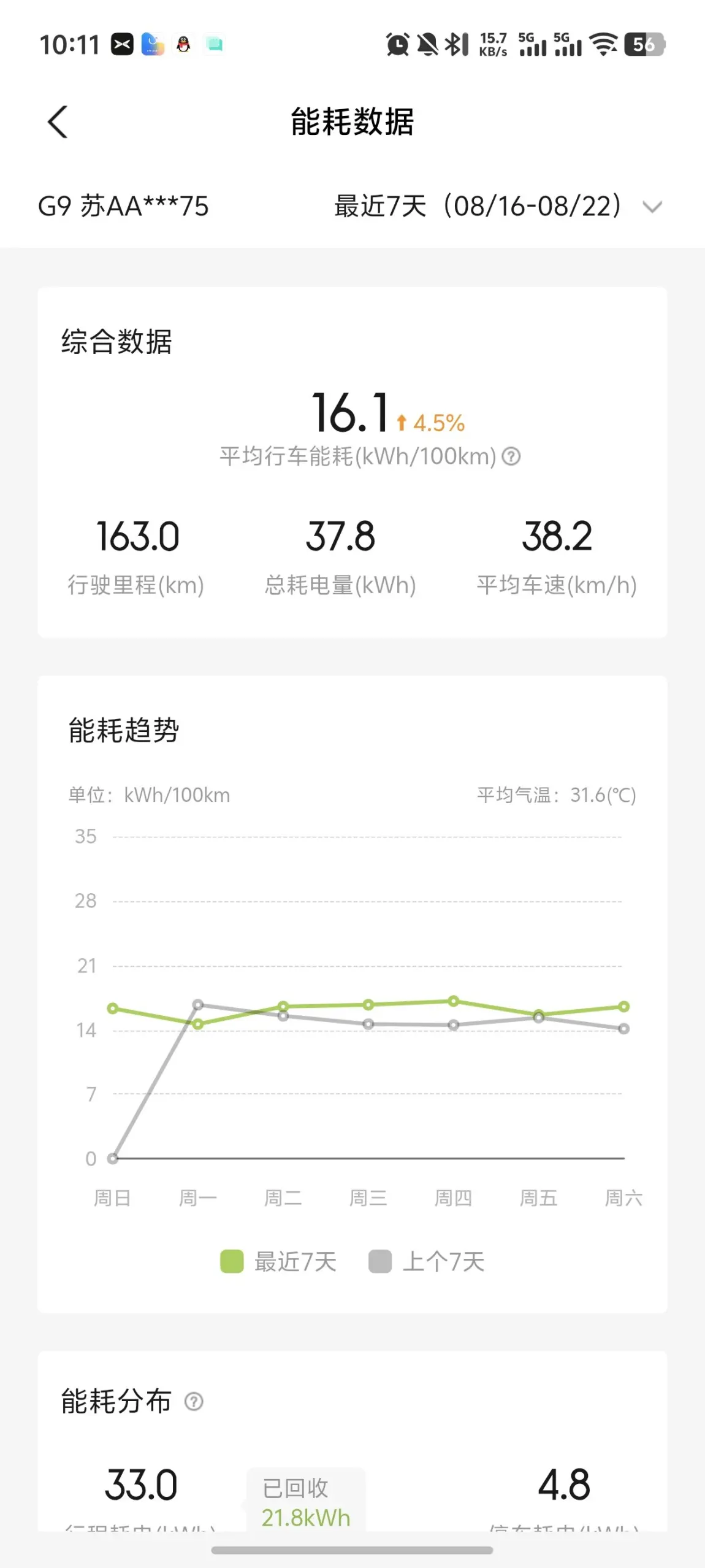Screen dimensions: 705x1568
Task: Toggle the 上个7天 legend in the trend chart
Action: [427, 1262]
